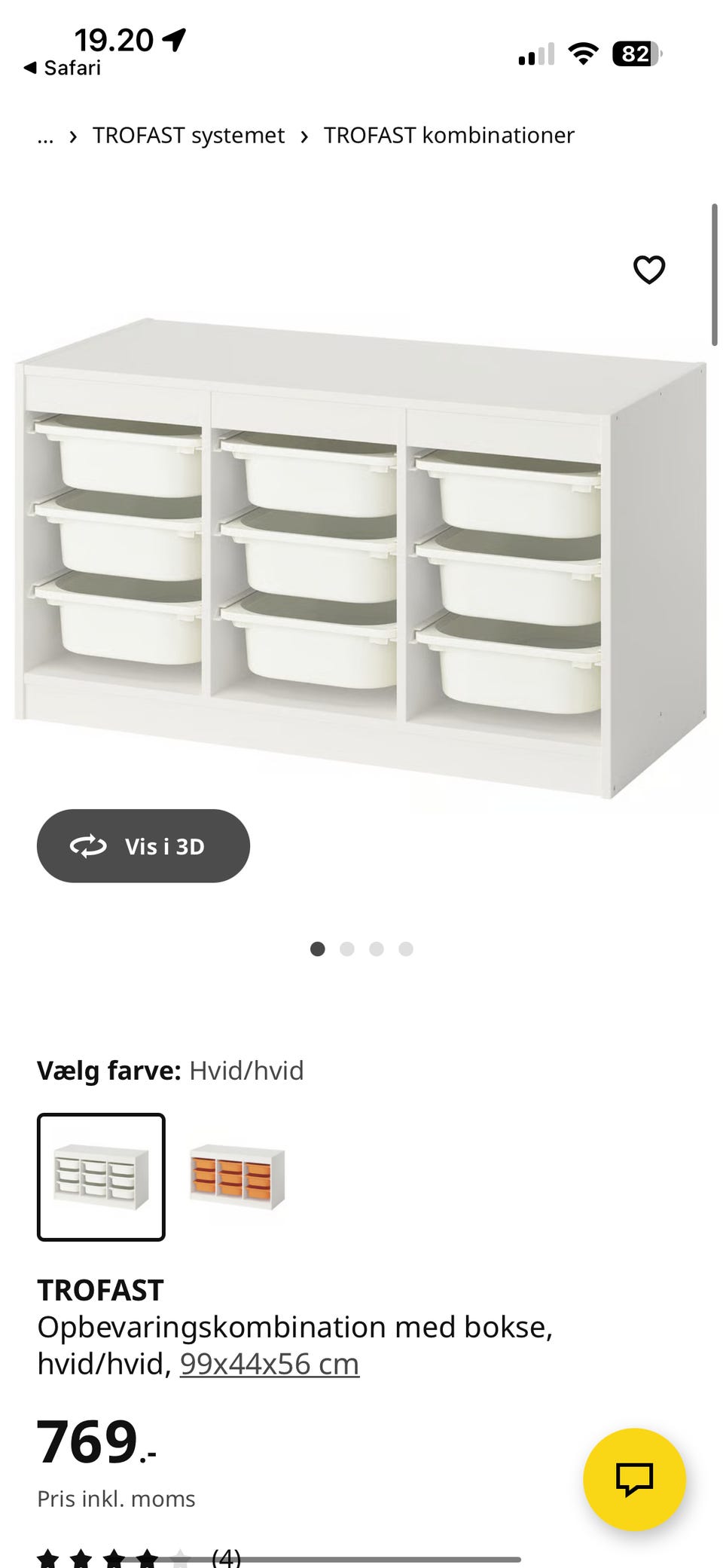Open the chevron after TROFAST systemet
723x1568 pixels.
[304, 136]
